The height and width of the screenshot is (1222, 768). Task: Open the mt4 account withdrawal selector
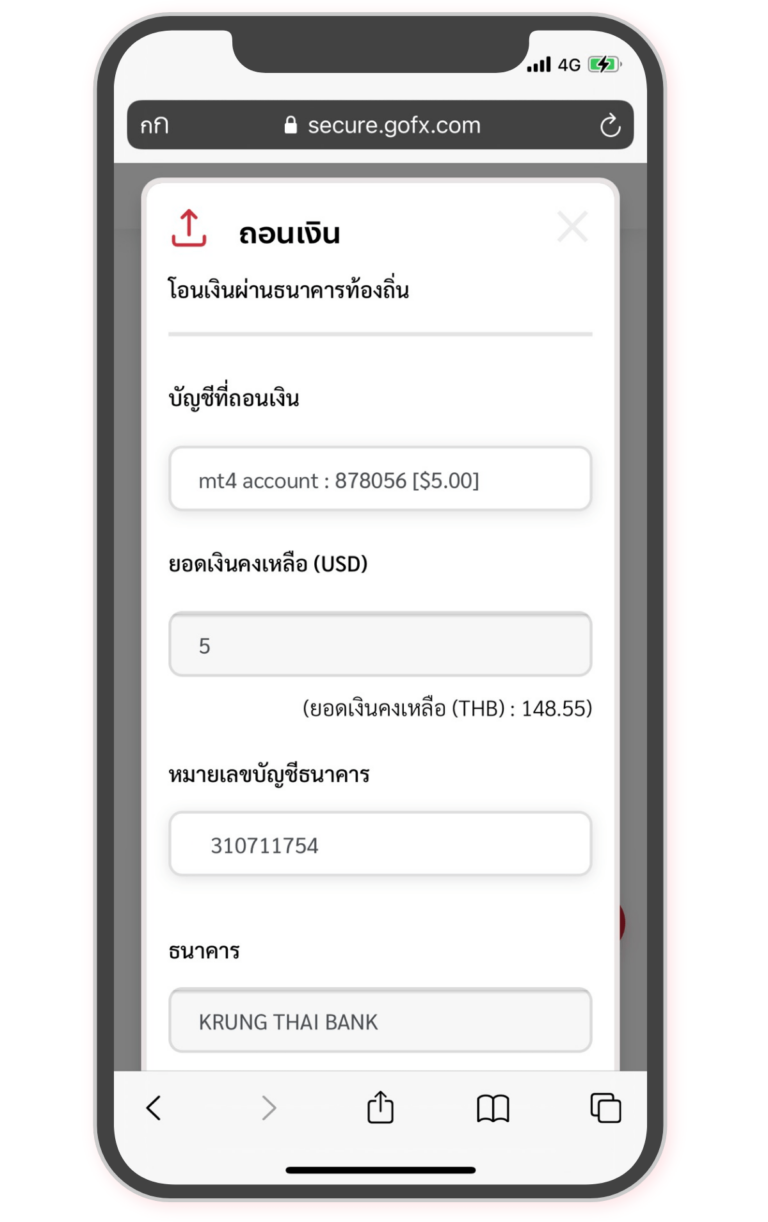[x=380, y=480]
